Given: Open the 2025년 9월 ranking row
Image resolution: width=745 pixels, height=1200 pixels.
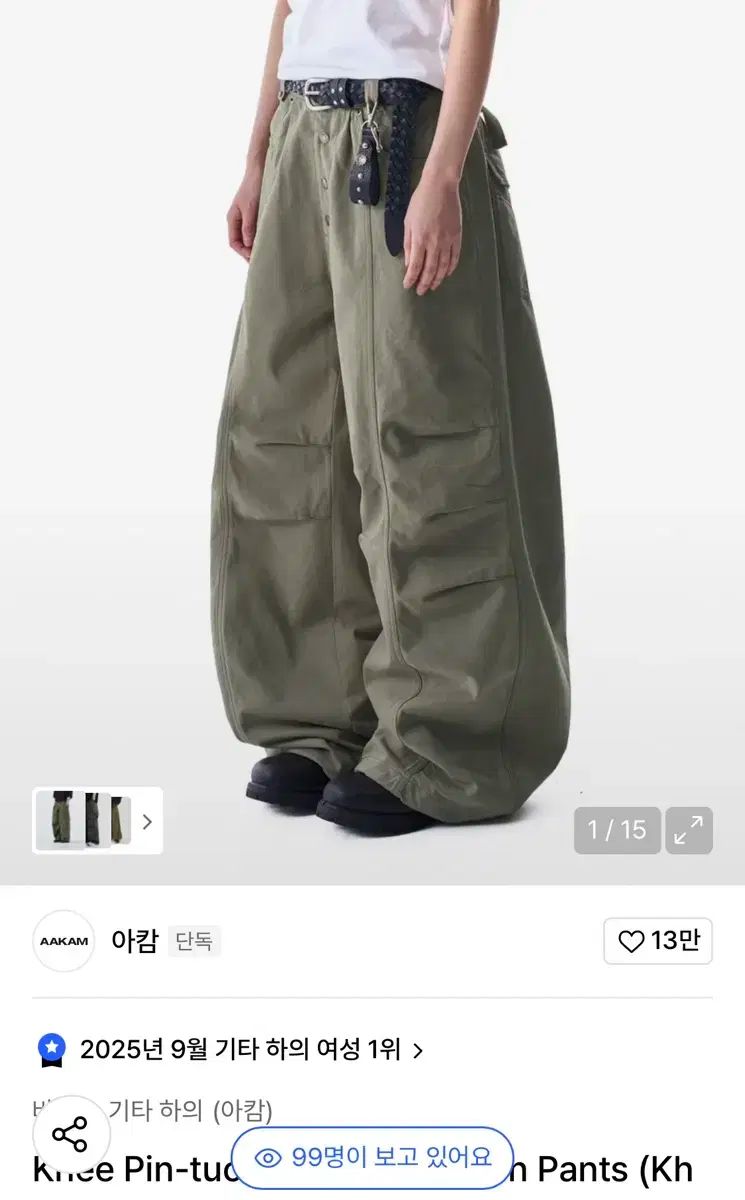Looking at the screenshot, I should tap(240, 1048).
